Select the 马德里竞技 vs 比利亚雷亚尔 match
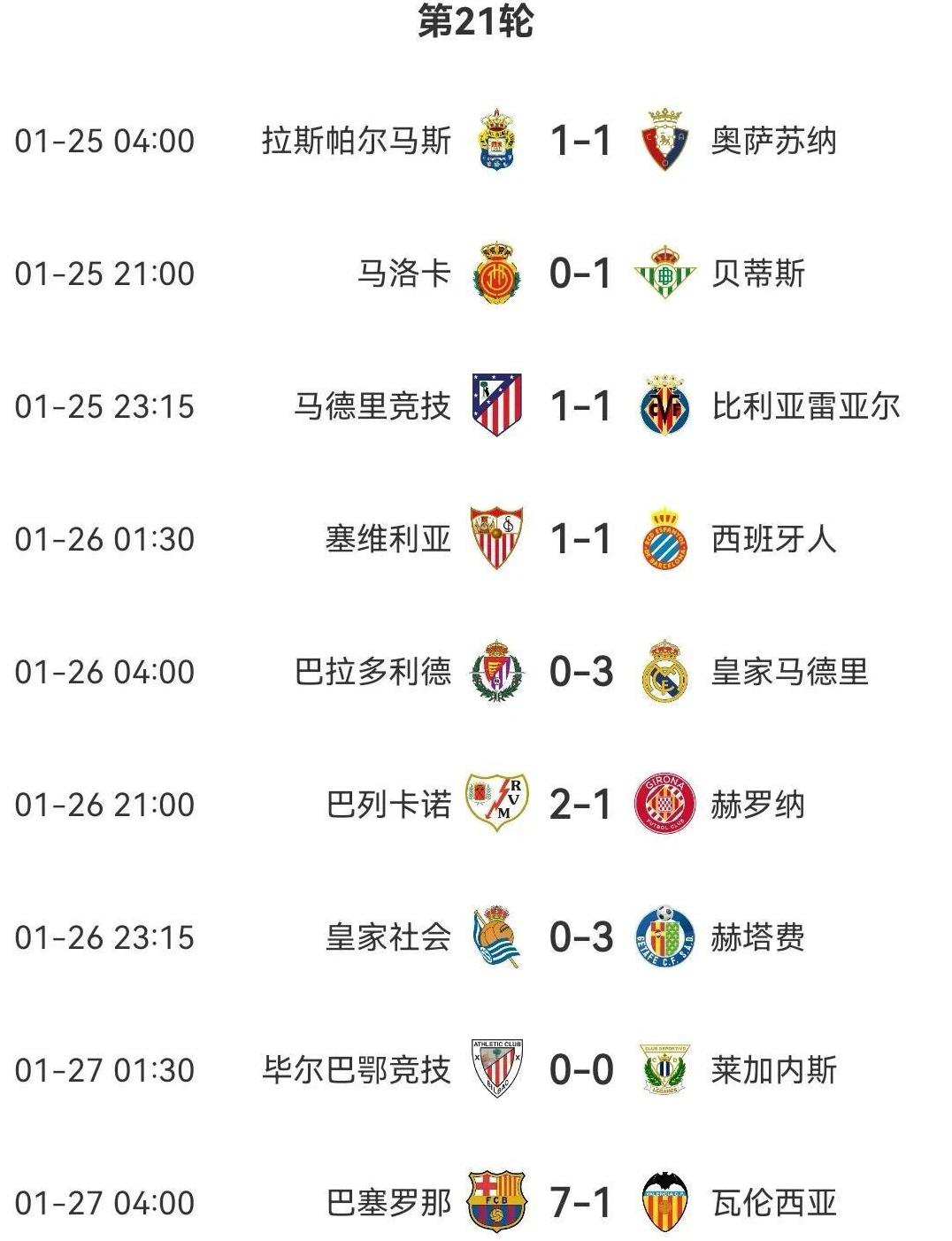The image size is (952, 1241). pos(580,406)
